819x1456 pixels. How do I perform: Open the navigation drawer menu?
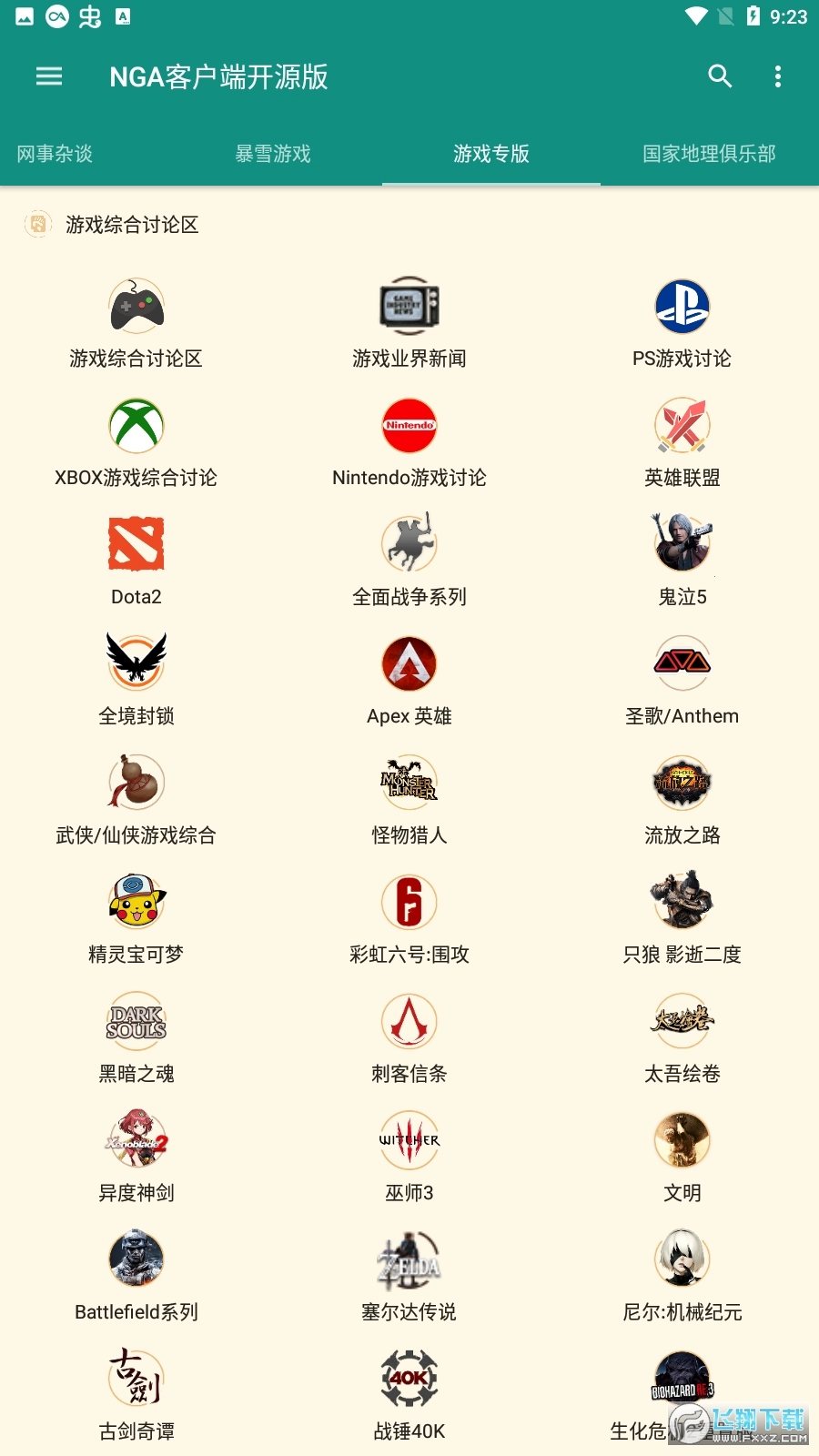tap(49, 76)
